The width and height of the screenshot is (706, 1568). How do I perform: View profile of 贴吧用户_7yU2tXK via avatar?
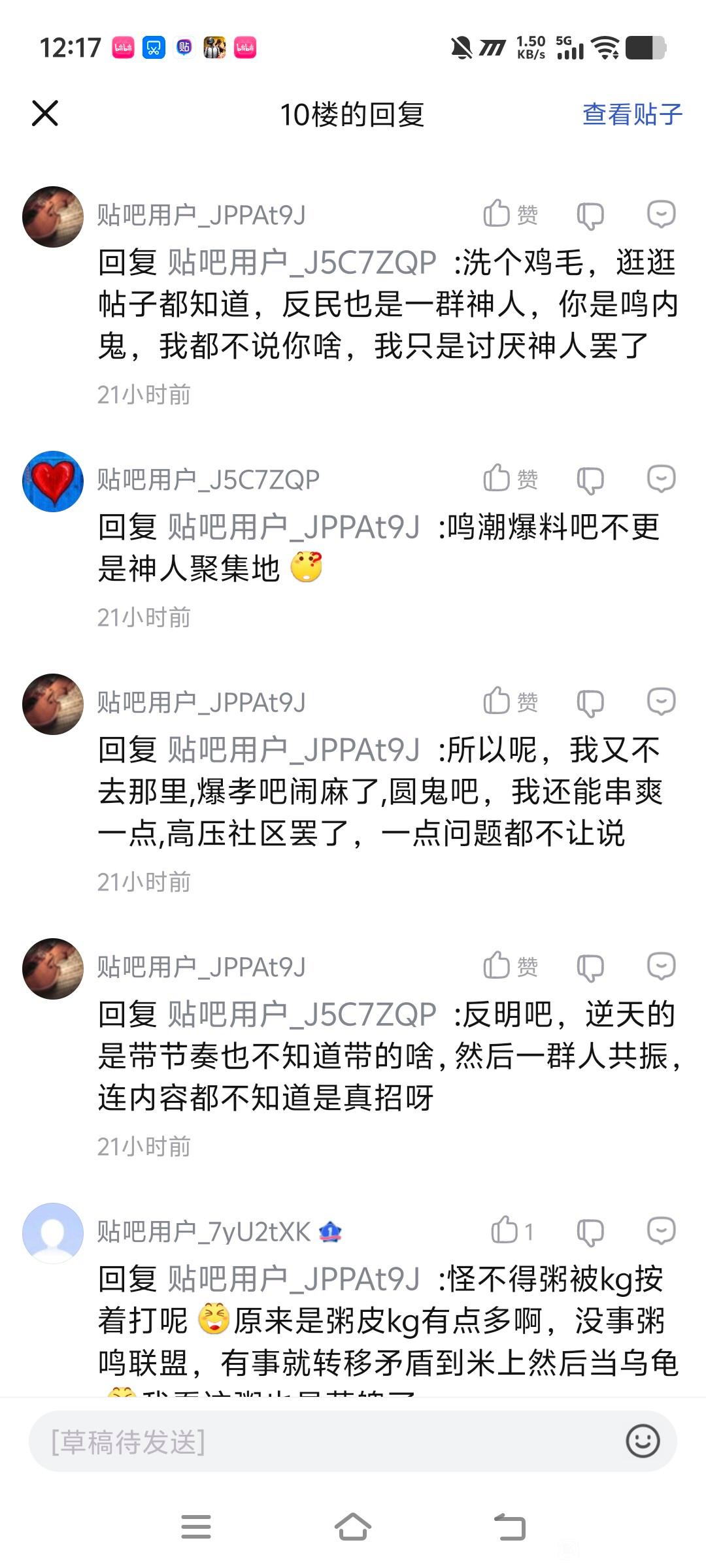(53, 1233)
